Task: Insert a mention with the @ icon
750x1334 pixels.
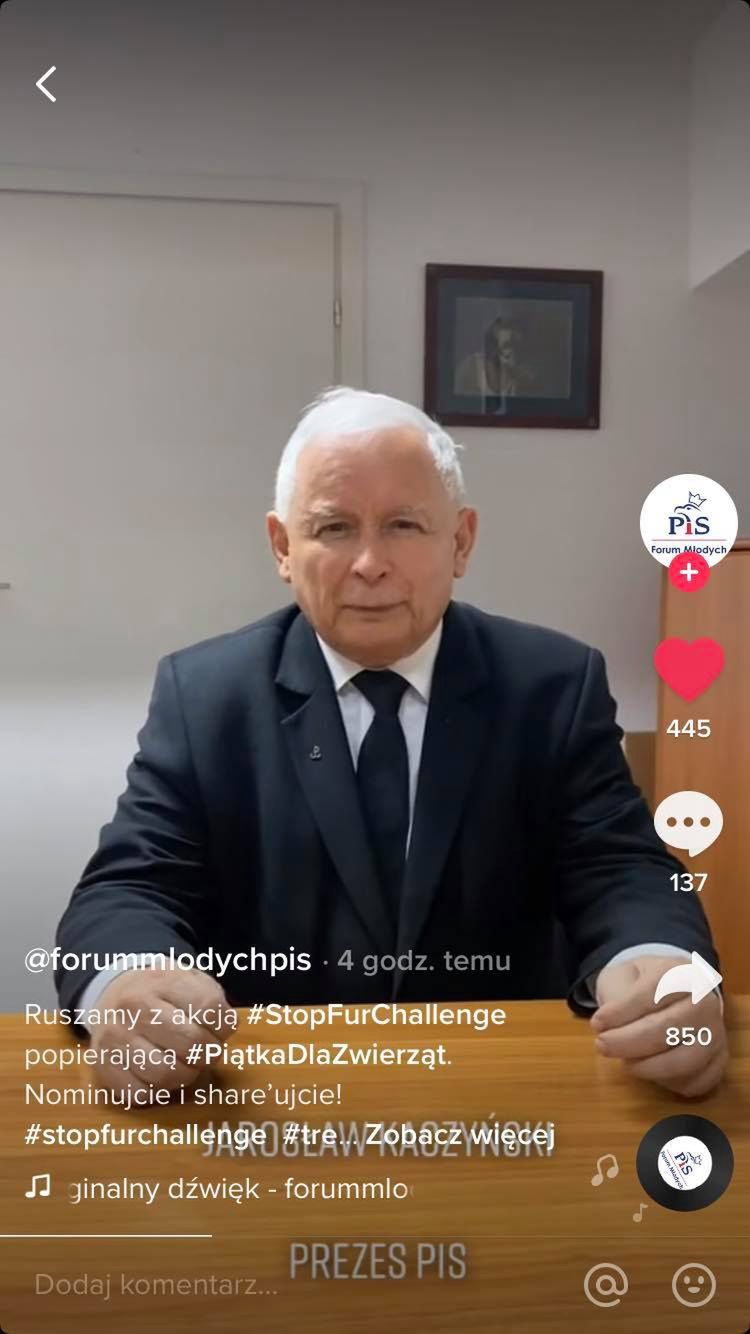Action: (x=606, y=1285)
